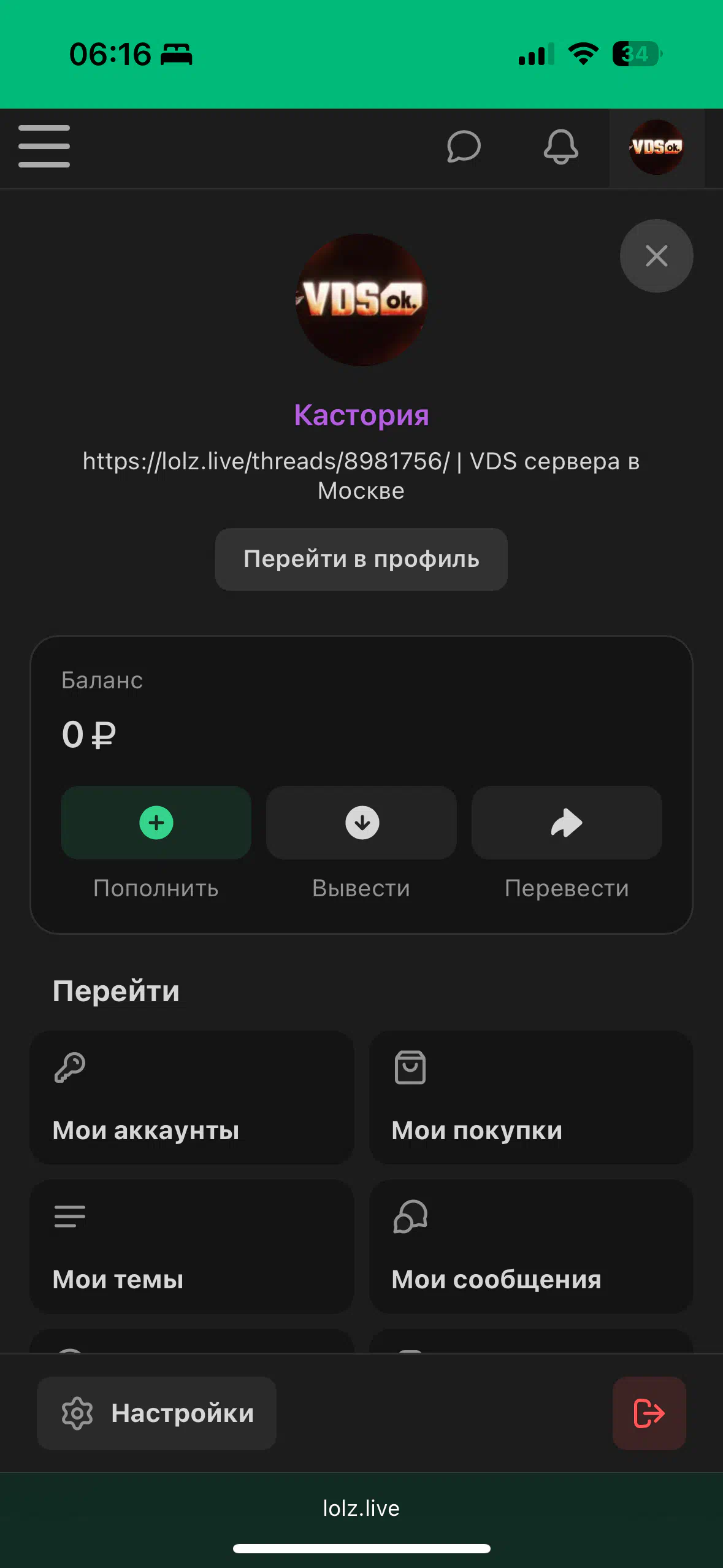Open Мои аккаунты
The height and width of the screenshot is (1568, 723).
pos(192,1097)
